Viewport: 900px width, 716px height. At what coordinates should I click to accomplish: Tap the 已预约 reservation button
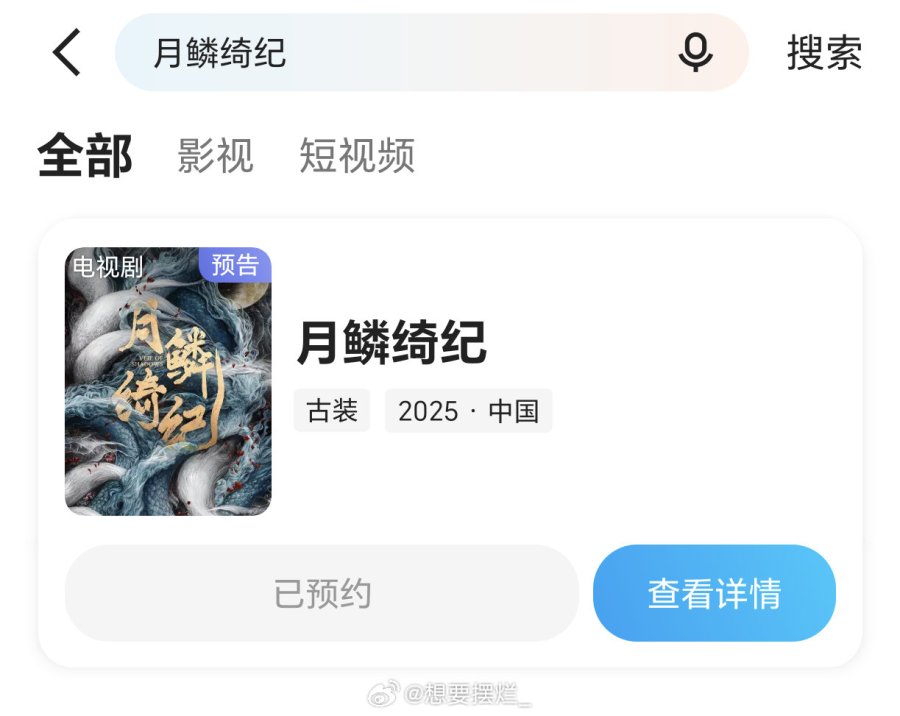coord(322,593)
